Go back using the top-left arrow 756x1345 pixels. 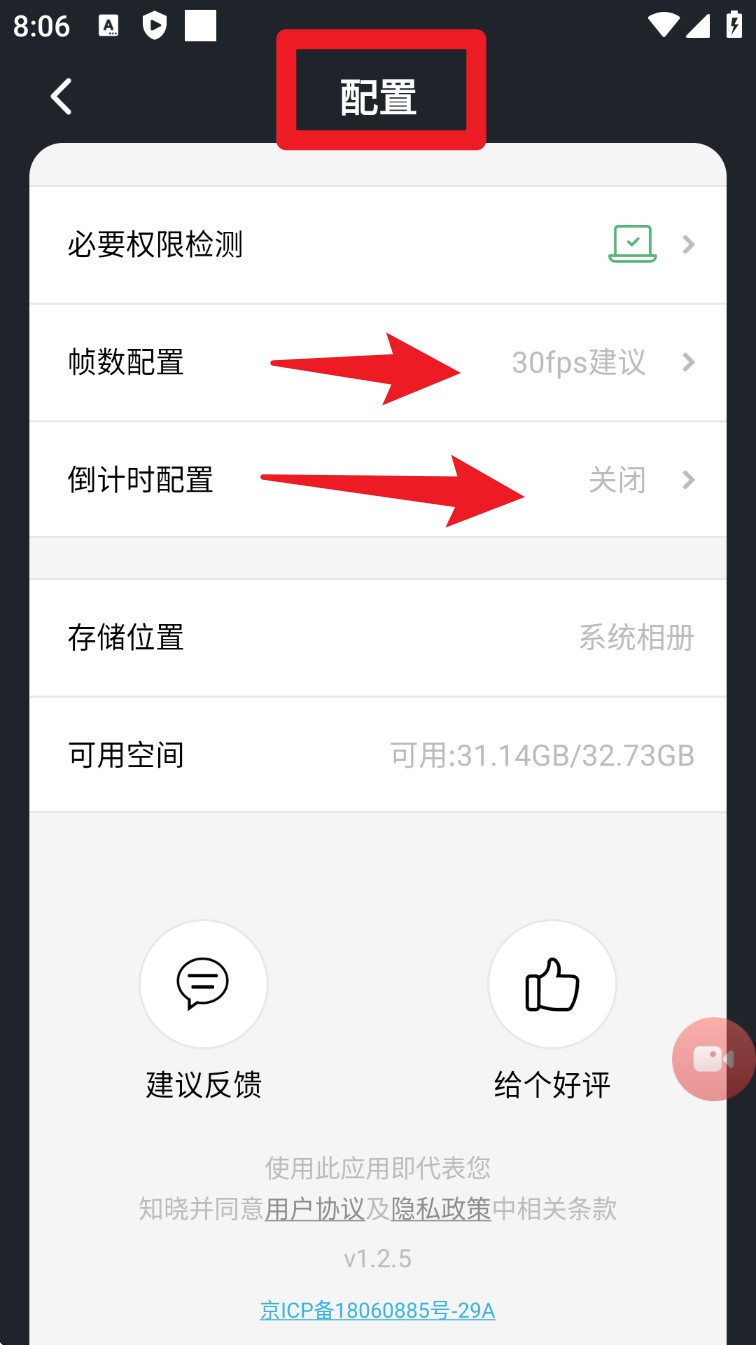coord(62,97)
